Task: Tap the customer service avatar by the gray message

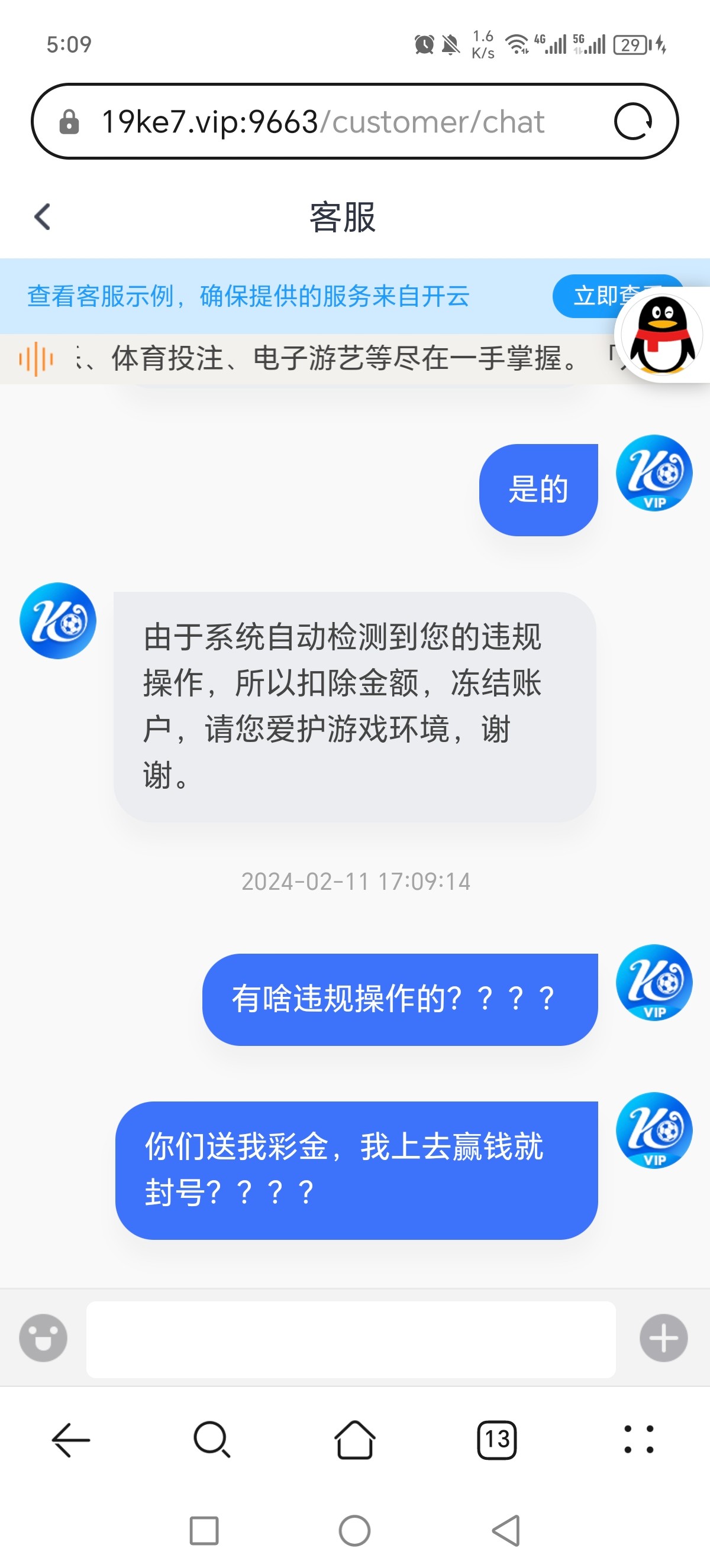Action: point(57,620)
